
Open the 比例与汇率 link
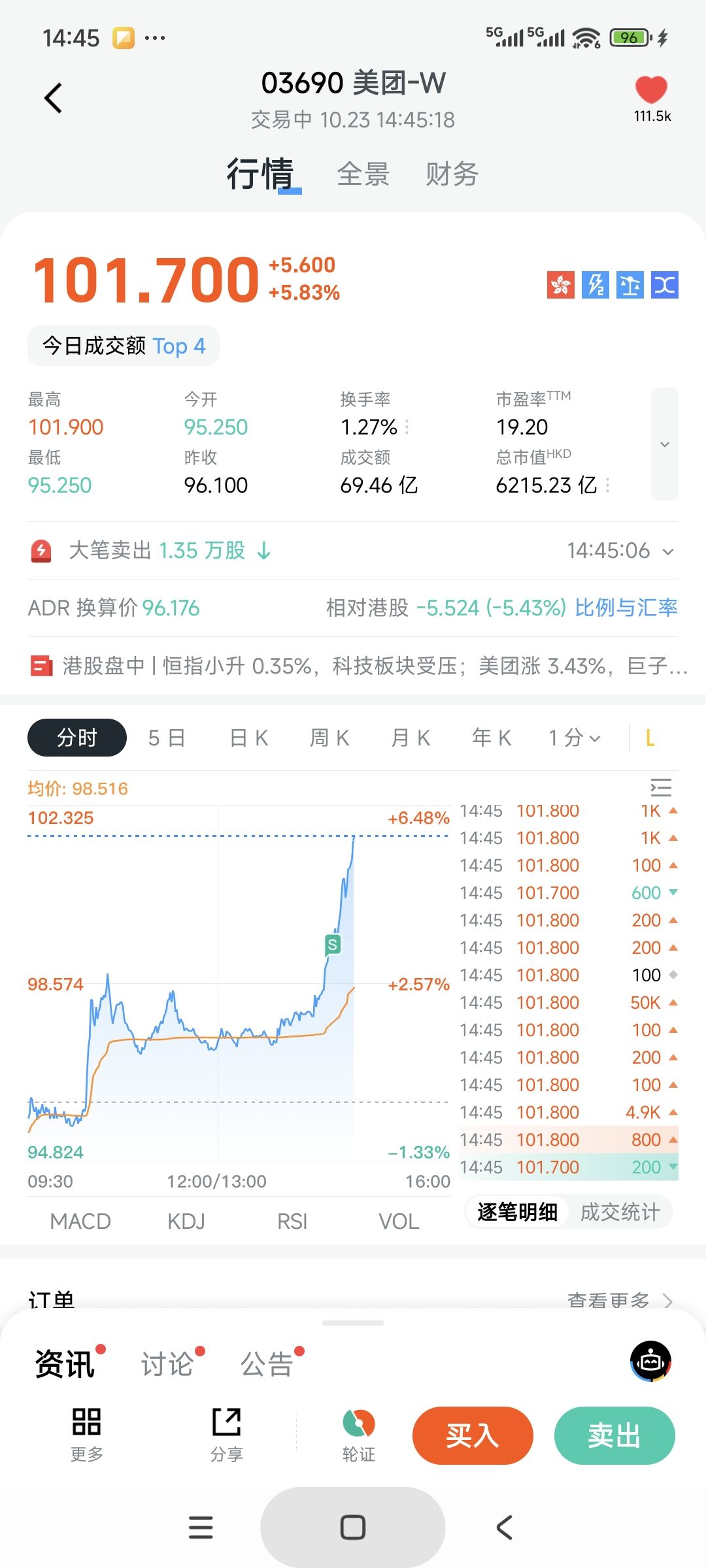tap(626, 608)
